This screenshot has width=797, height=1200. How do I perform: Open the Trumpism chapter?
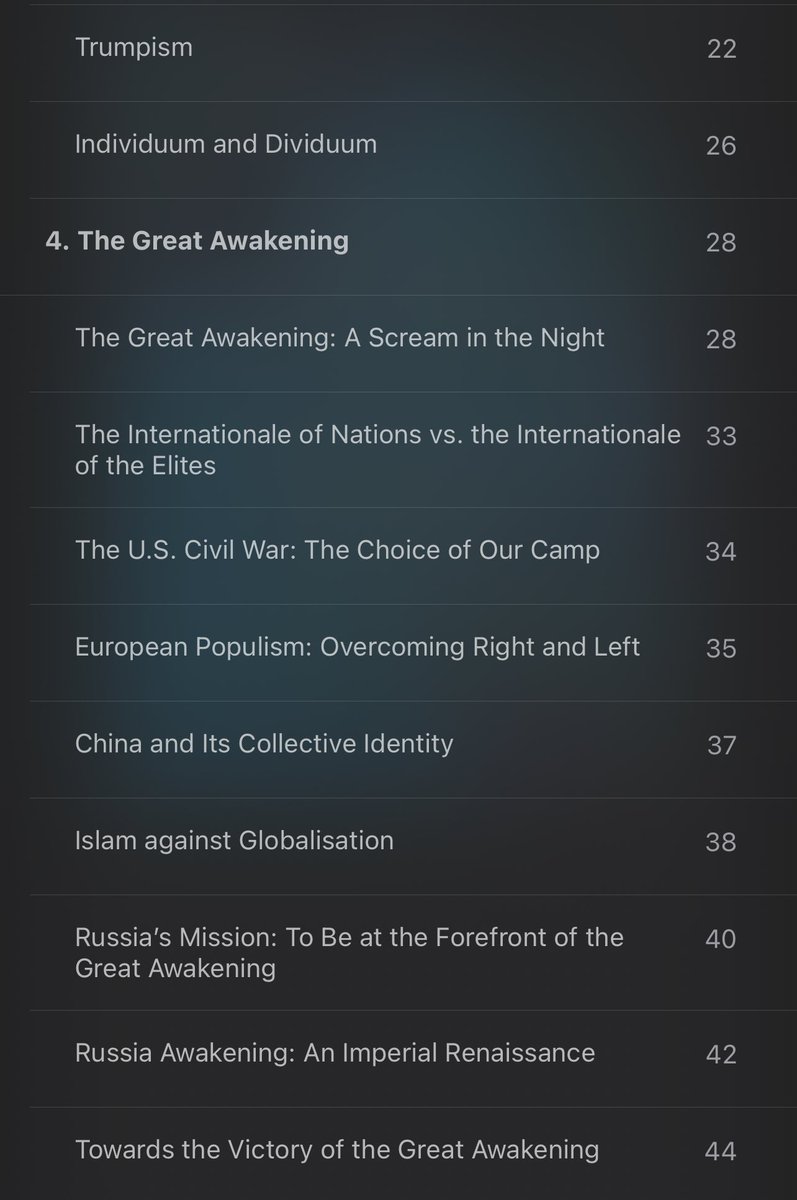point(134,47)
